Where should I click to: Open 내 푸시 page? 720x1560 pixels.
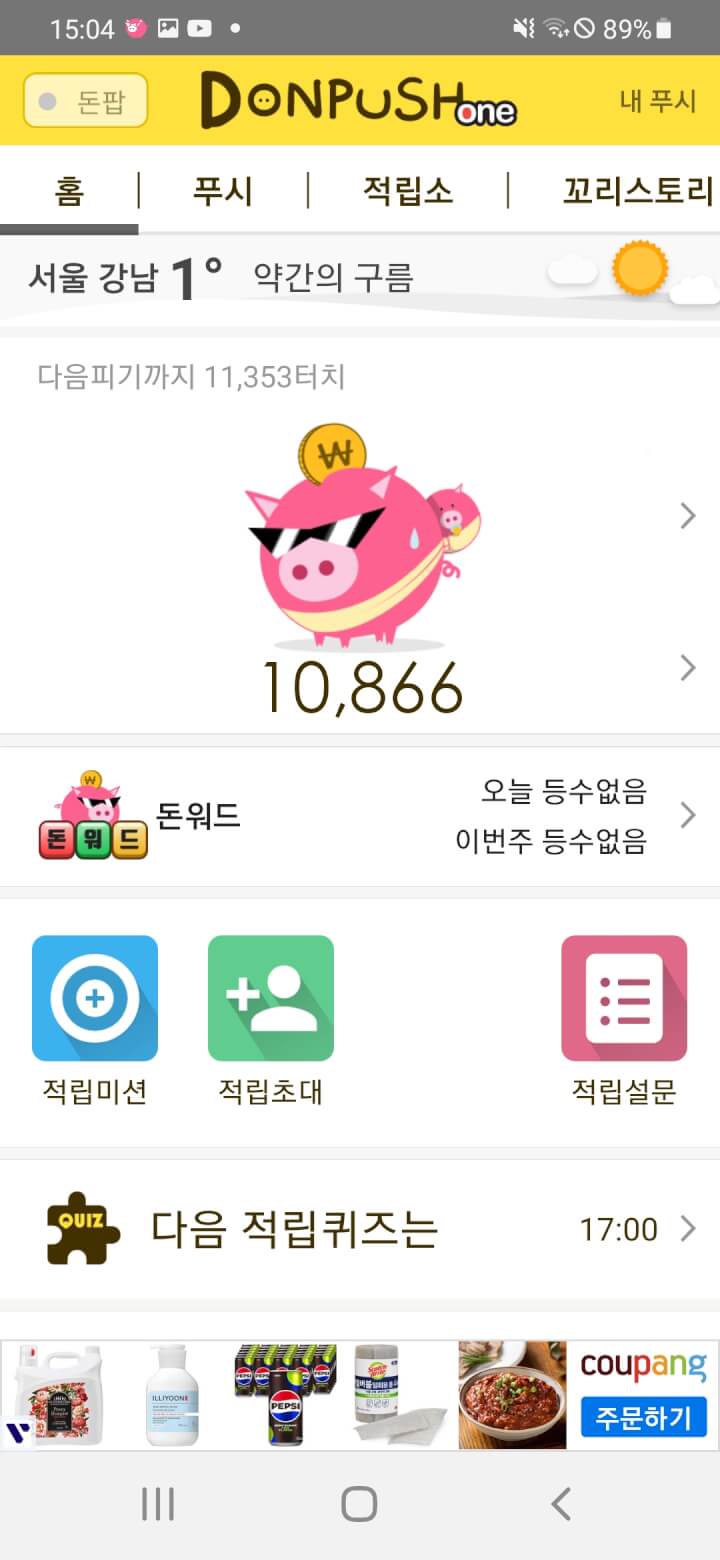click(x=657, y=101)
